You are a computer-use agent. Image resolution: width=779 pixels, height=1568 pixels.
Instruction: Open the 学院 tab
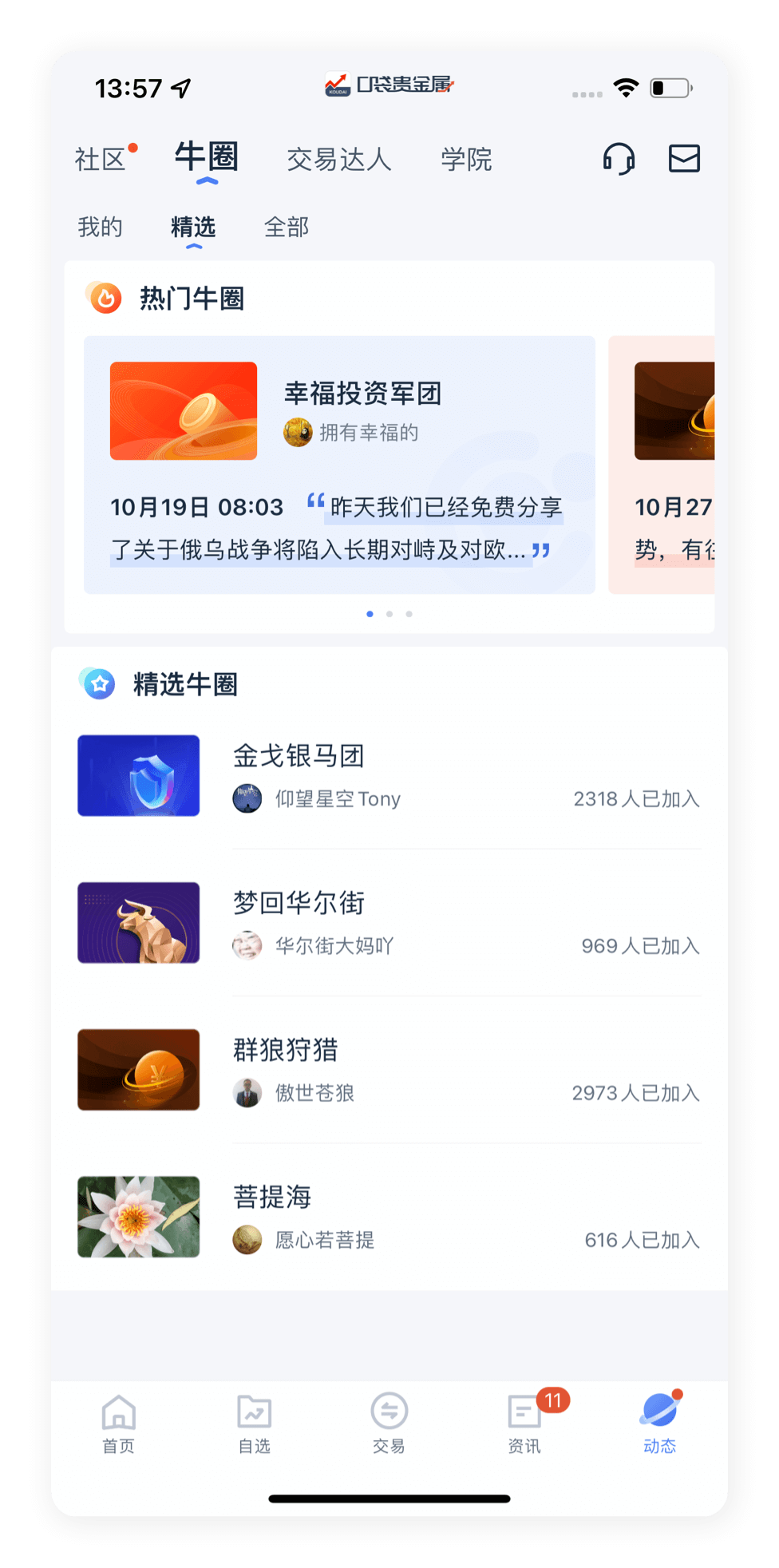tap(467, 159)
